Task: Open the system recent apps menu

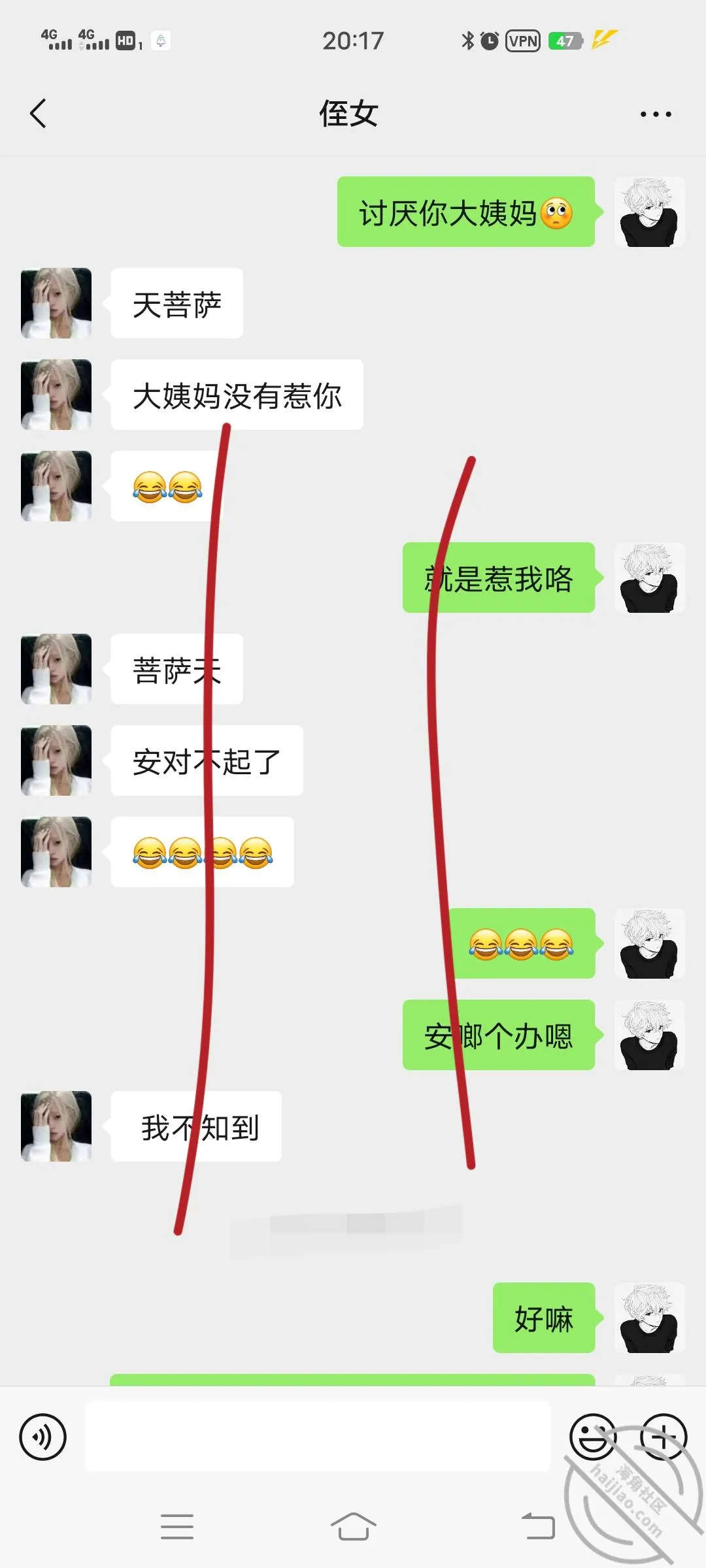Action: (x=177, y=1526)
